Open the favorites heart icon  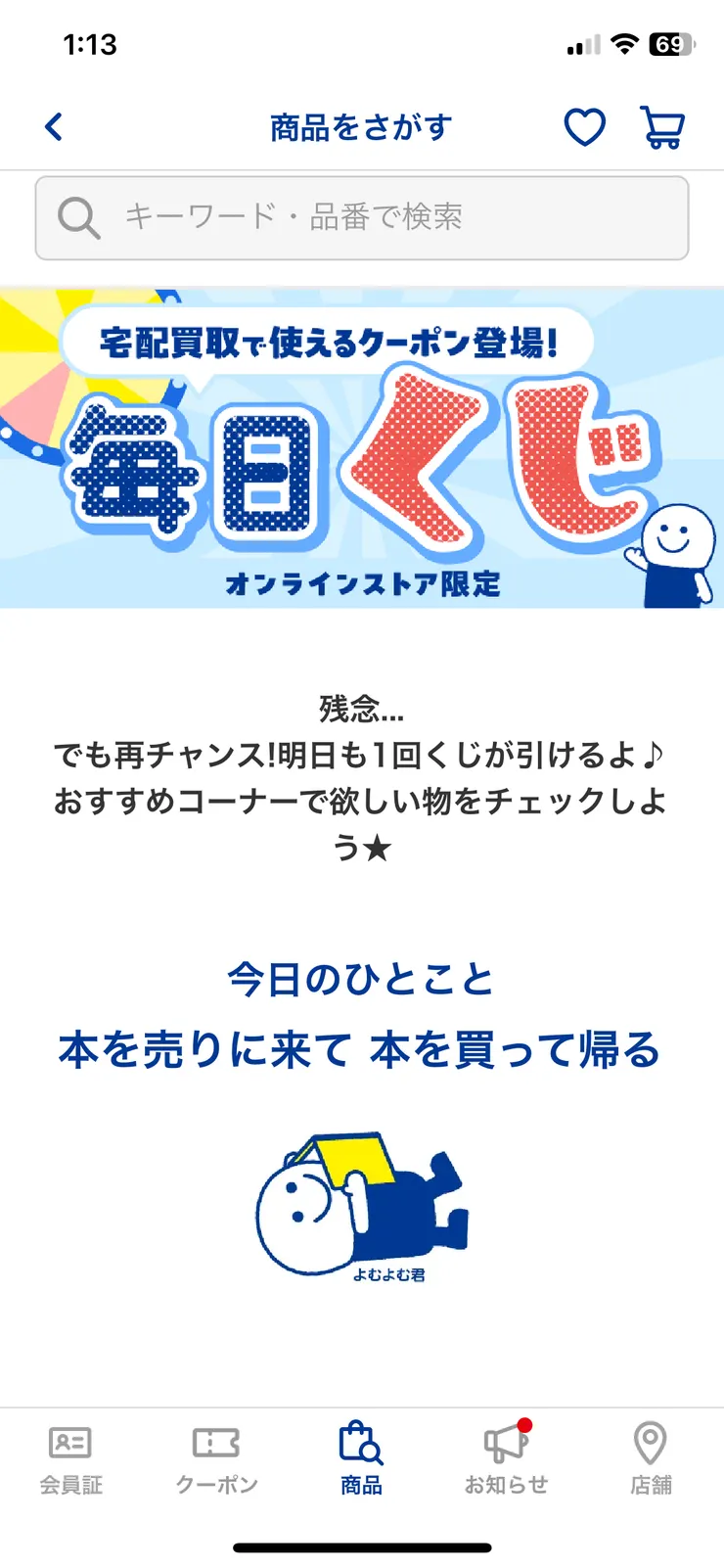tap(584, 125)
